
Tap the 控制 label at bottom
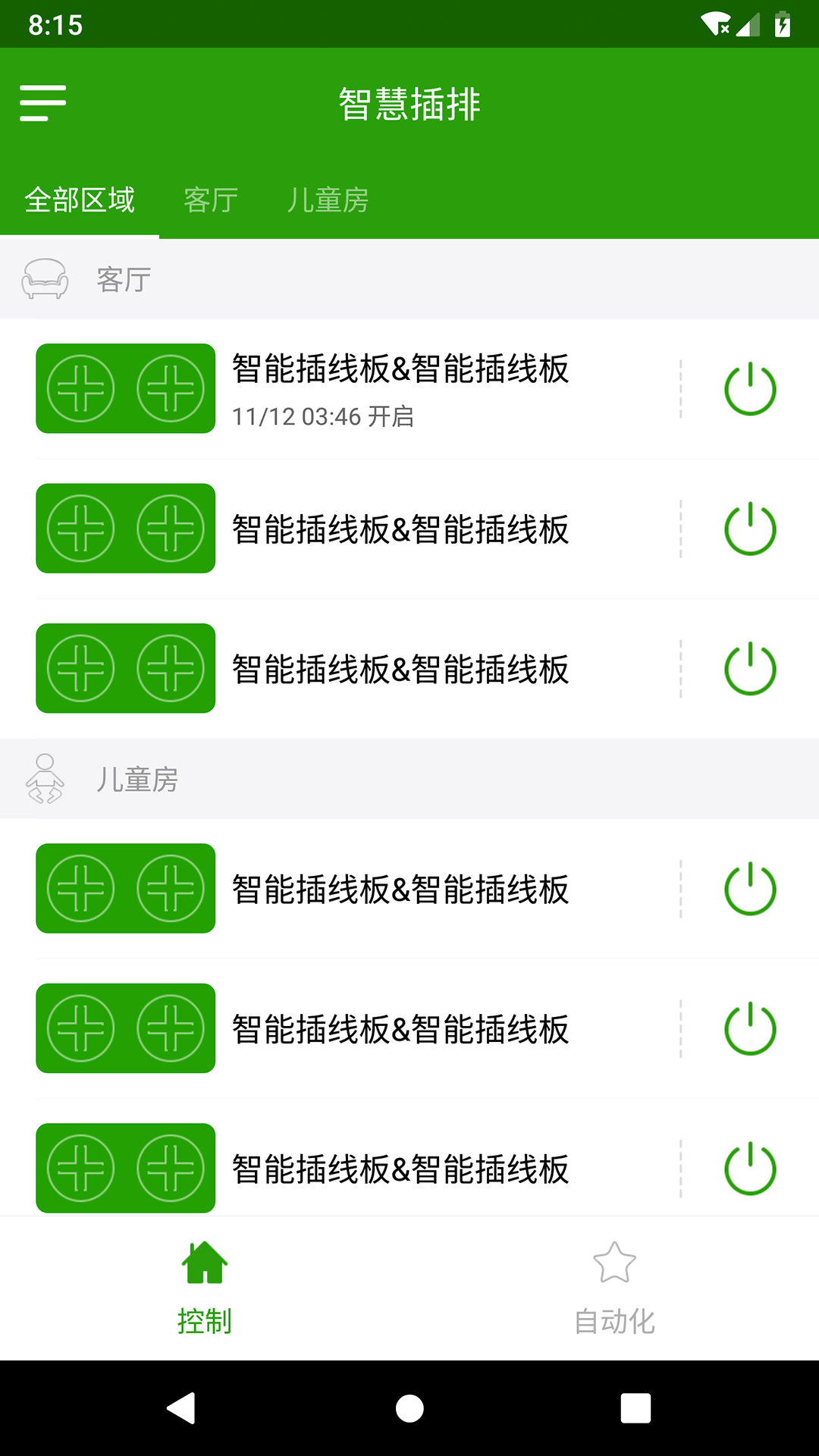pos(203,1317)
